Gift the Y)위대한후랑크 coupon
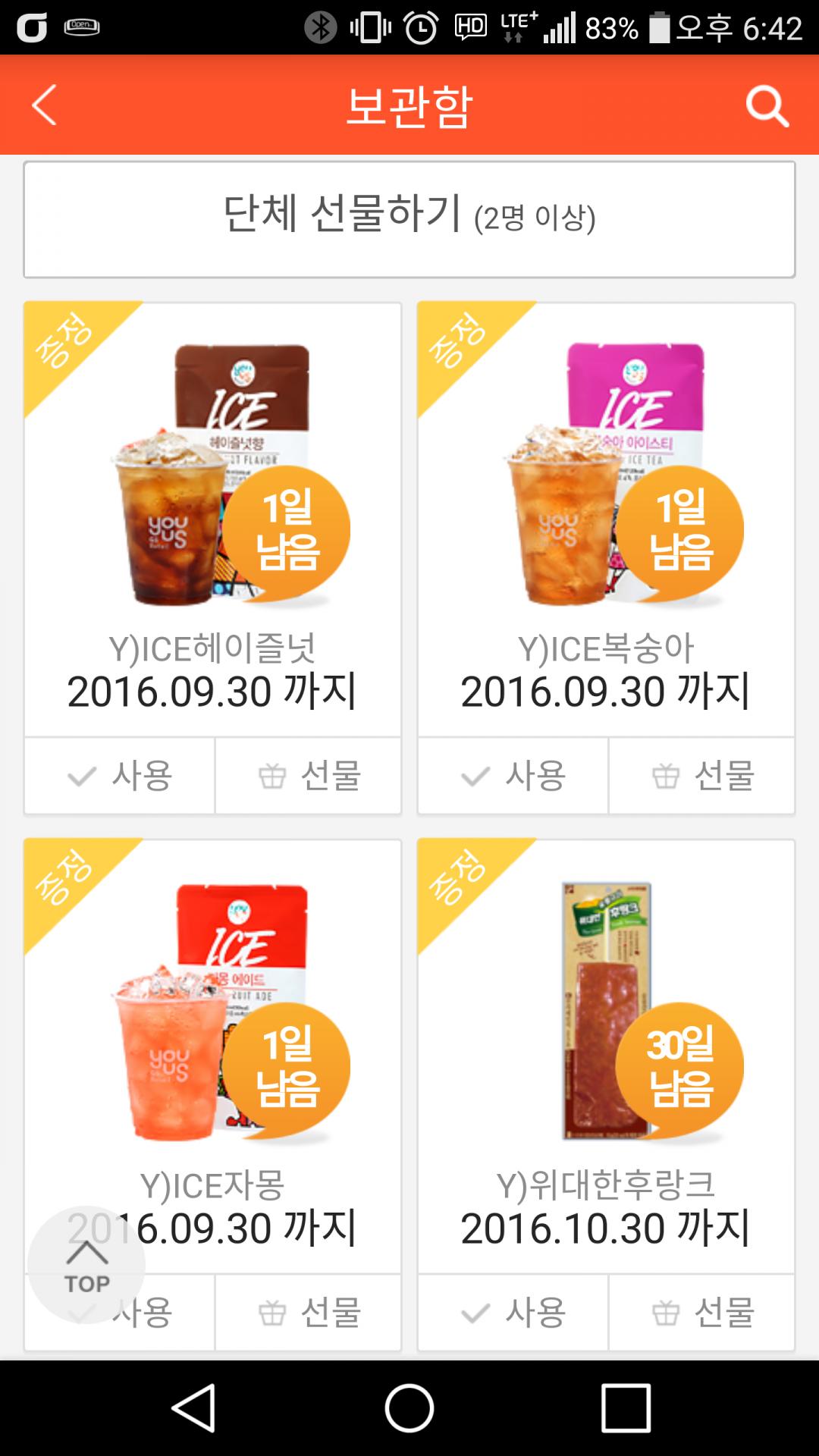 (702, 1313)
